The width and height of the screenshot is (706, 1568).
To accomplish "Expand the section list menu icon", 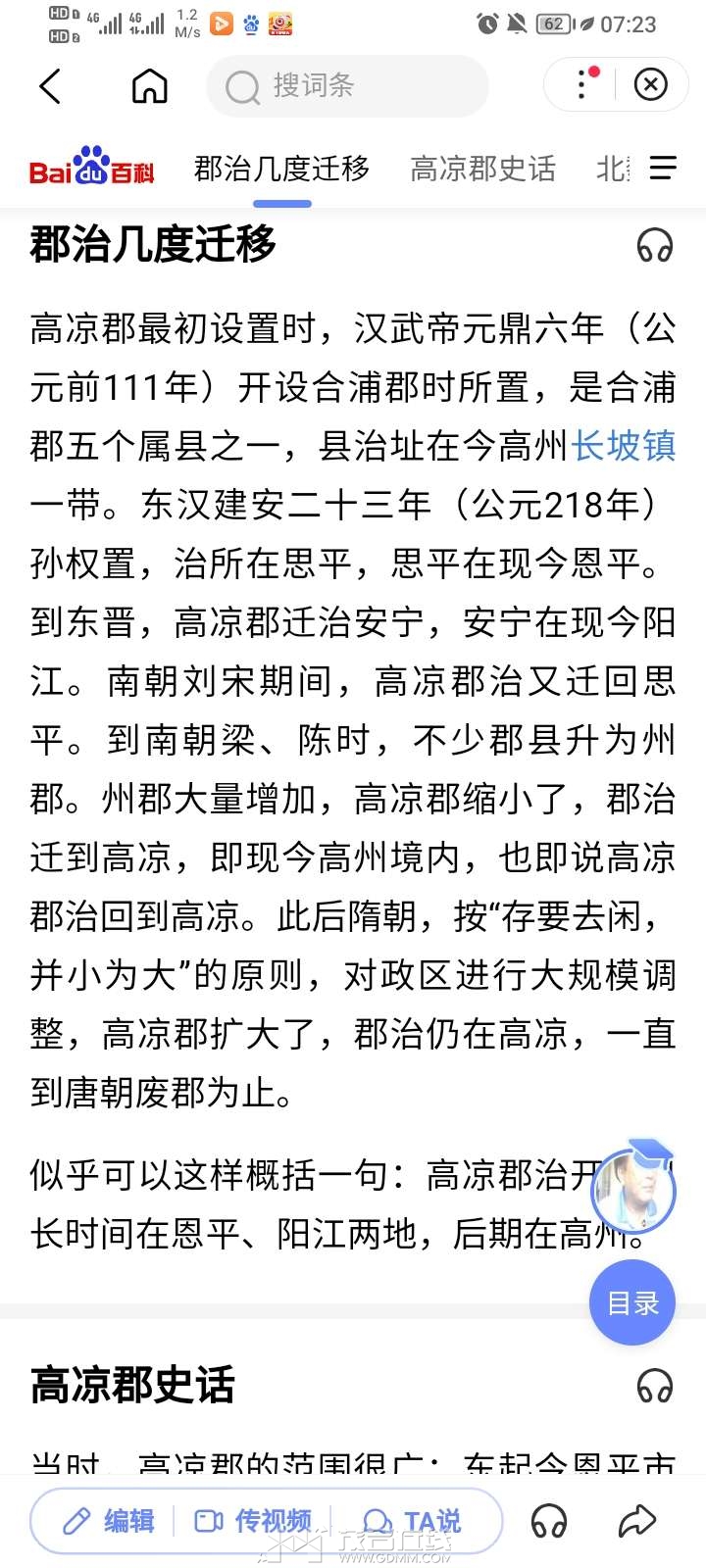I will click(663, 168).
